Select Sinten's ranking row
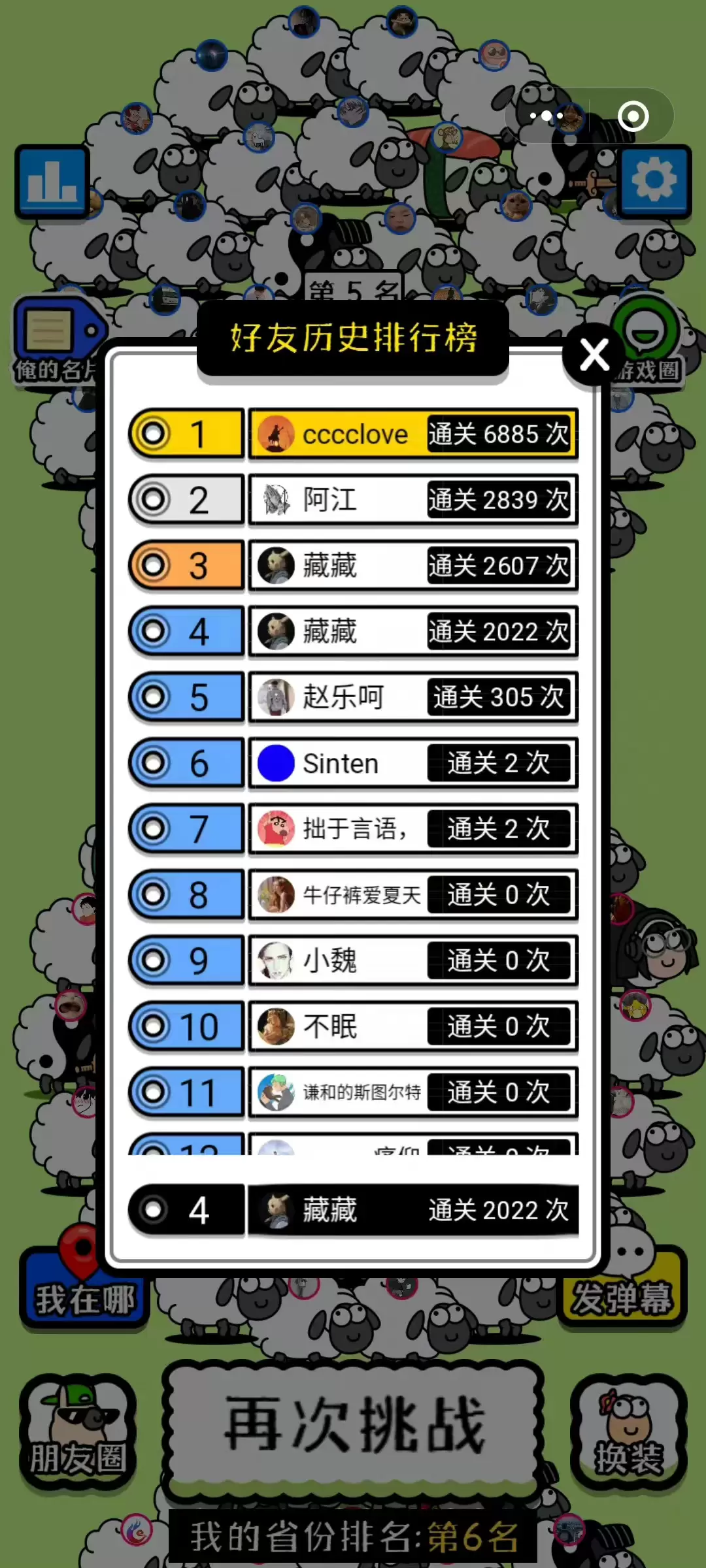This screenshot has height=1568, width=706. [x=412, y=763]
